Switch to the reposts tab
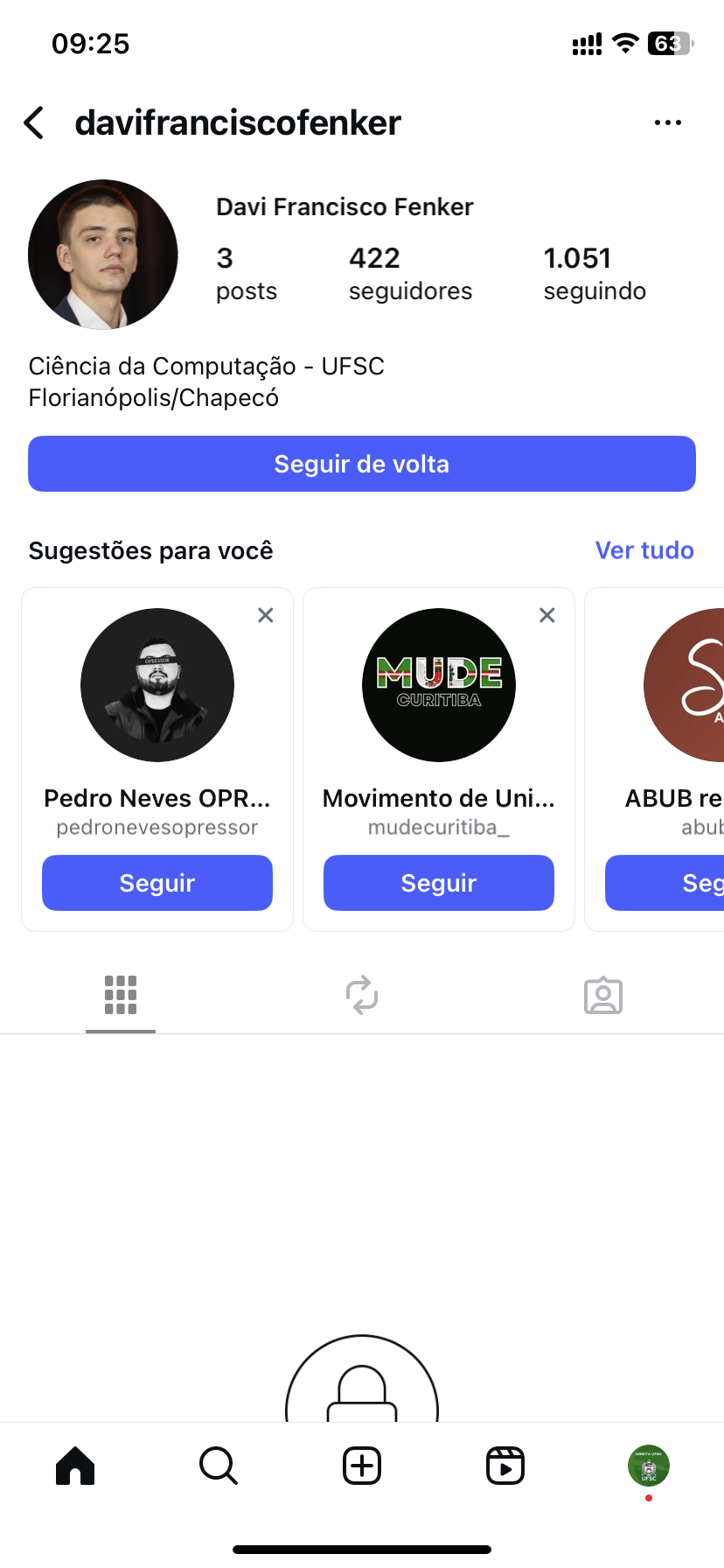Screen dimensions: 724x1568 (362, 995)
